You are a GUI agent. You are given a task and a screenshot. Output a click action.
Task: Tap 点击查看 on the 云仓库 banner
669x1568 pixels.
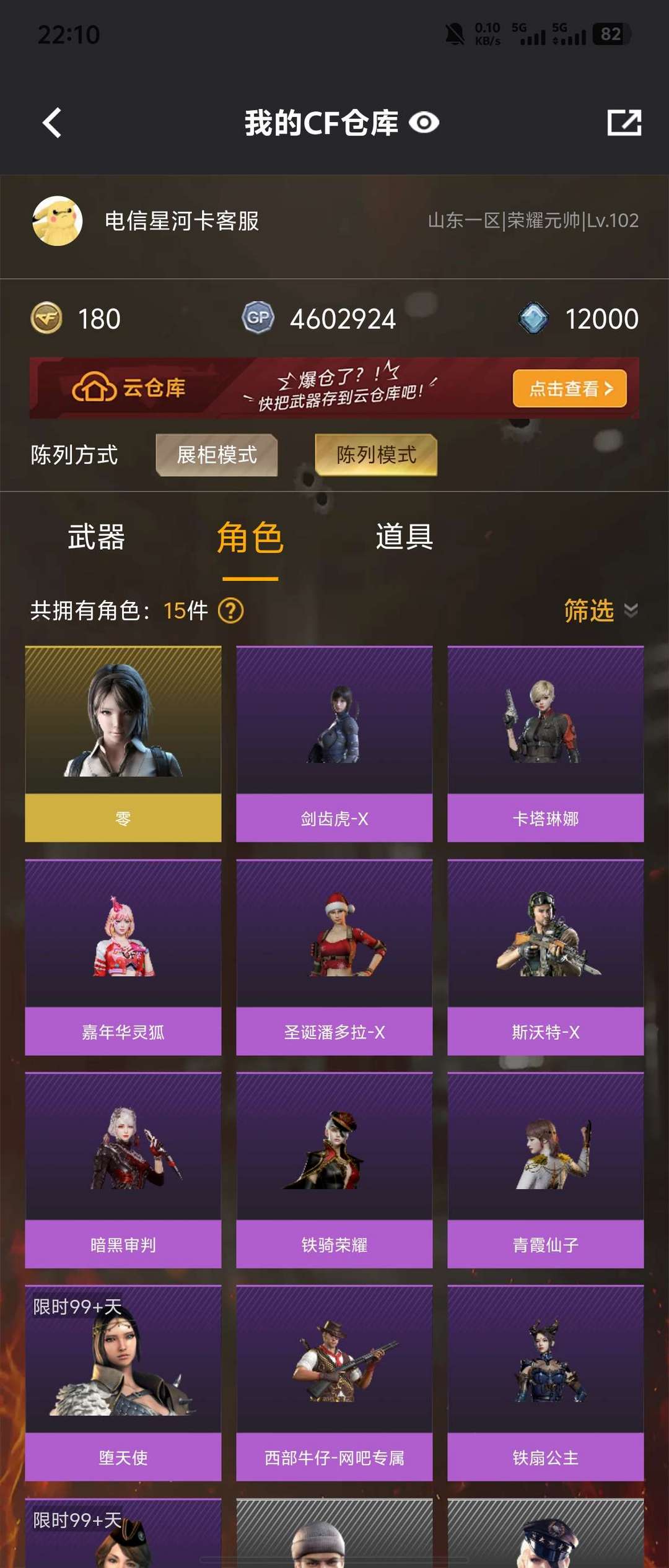[x=569, y=388]
